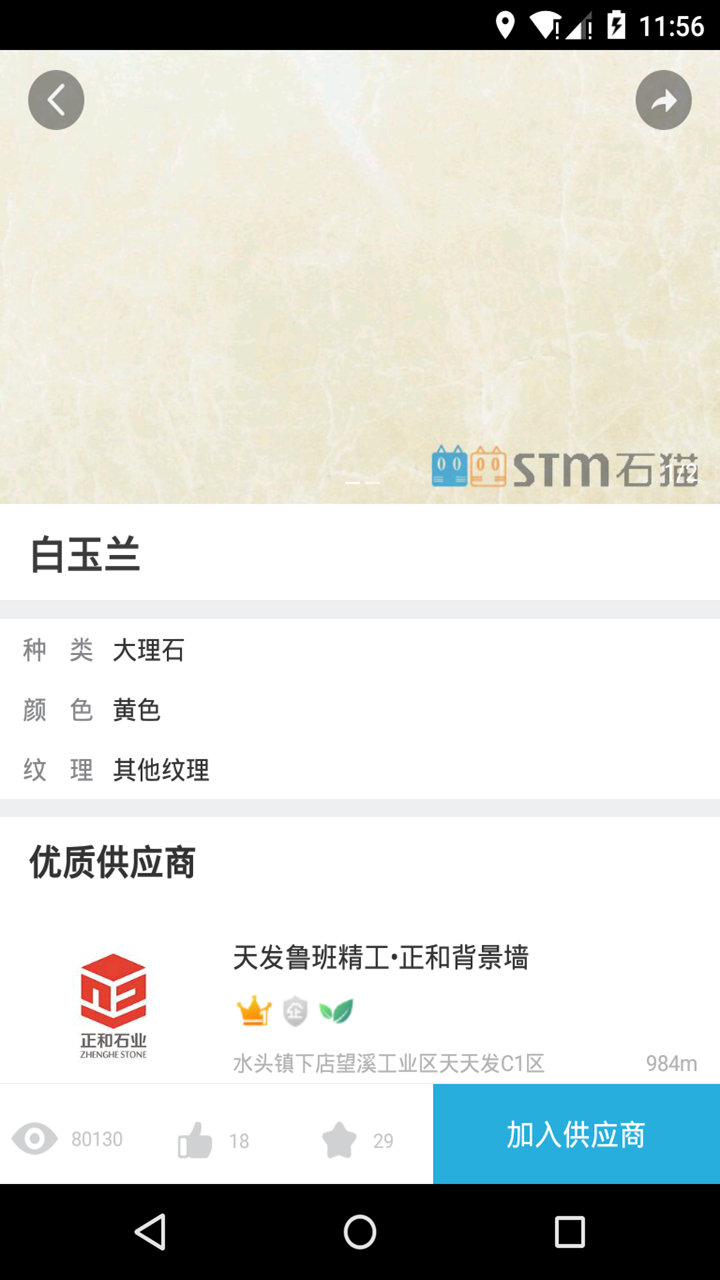Screen dimensions: 720x1280
Task: Open supplier 天发鲁班精工·正和背景墙 details
Action: [380, 958]
